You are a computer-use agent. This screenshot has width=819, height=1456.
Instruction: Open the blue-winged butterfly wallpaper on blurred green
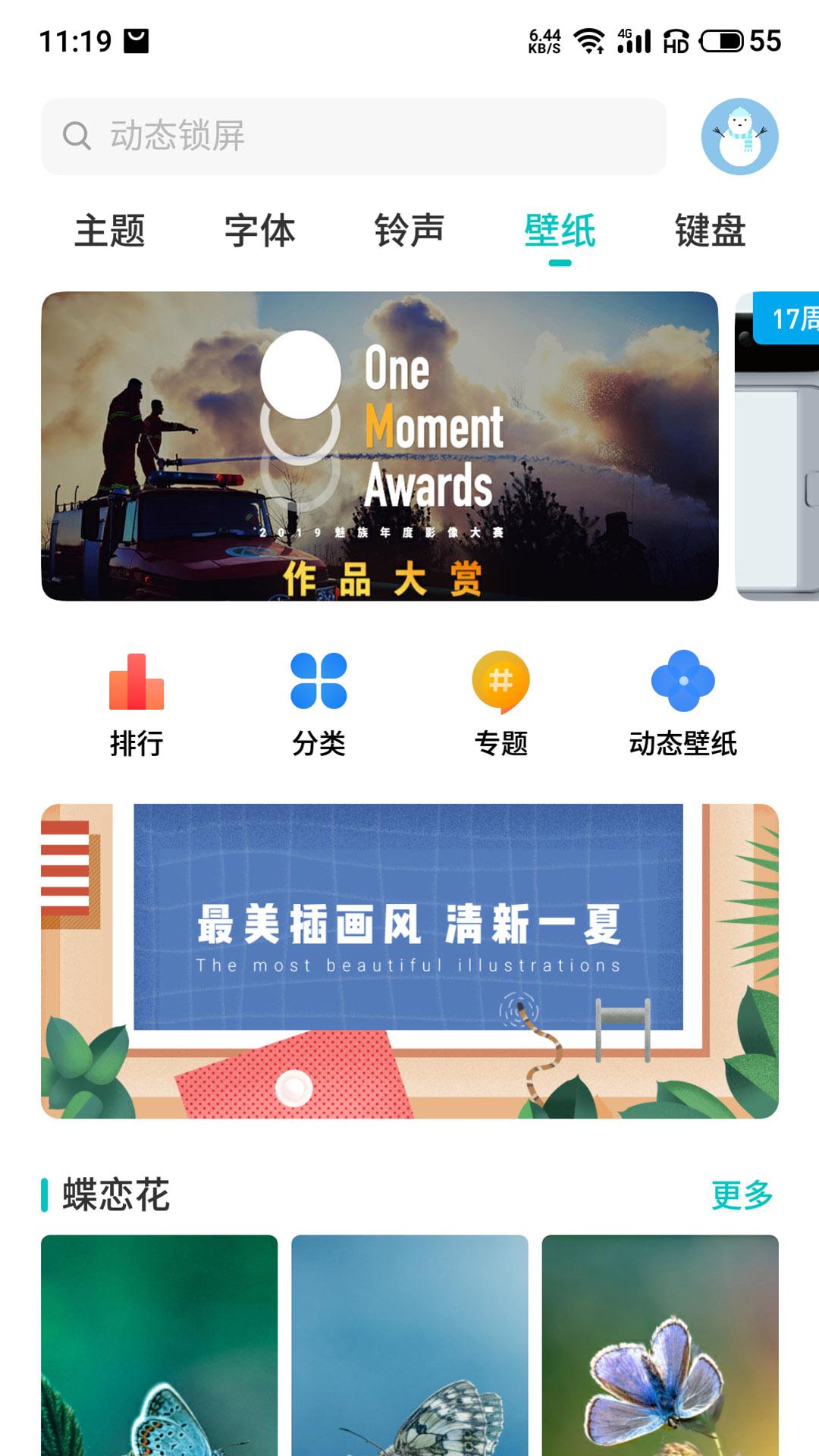pyautogui.click(x=660, y=1345)
